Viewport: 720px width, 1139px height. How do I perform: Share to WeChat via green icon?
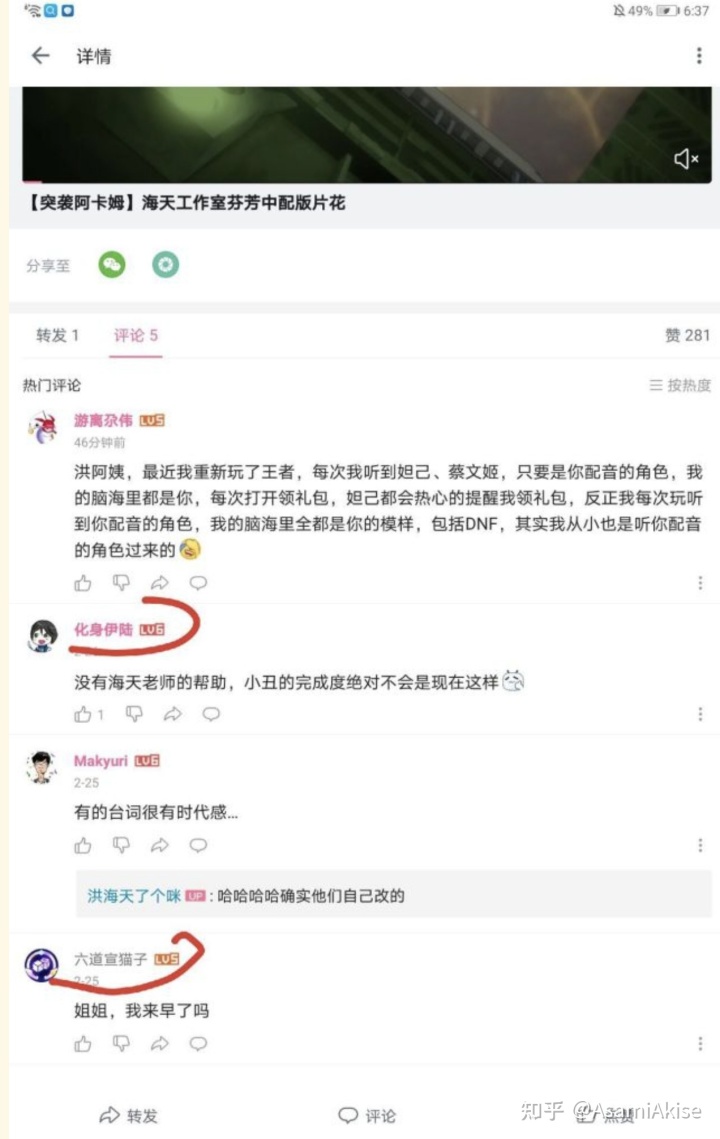pos(112,265)
